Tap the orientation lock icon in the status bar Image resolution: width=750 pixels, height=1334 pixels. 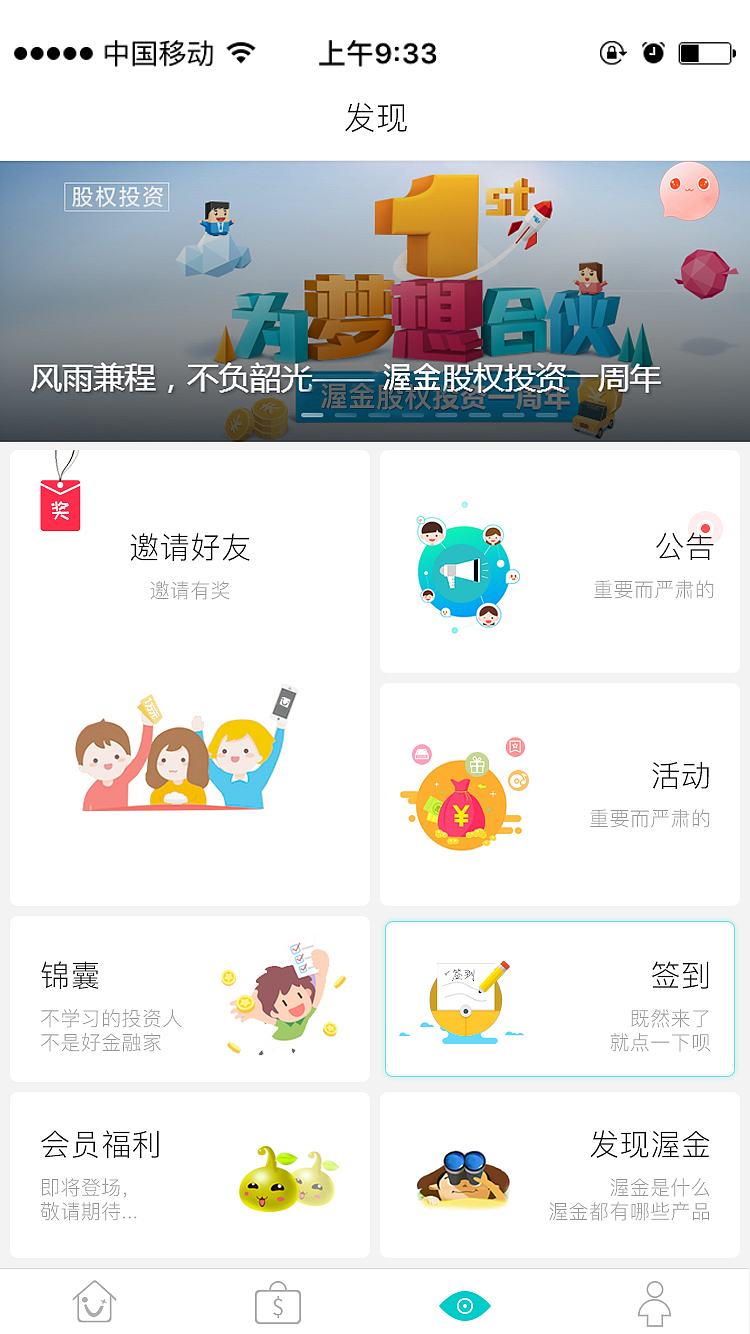click(611, 52)
